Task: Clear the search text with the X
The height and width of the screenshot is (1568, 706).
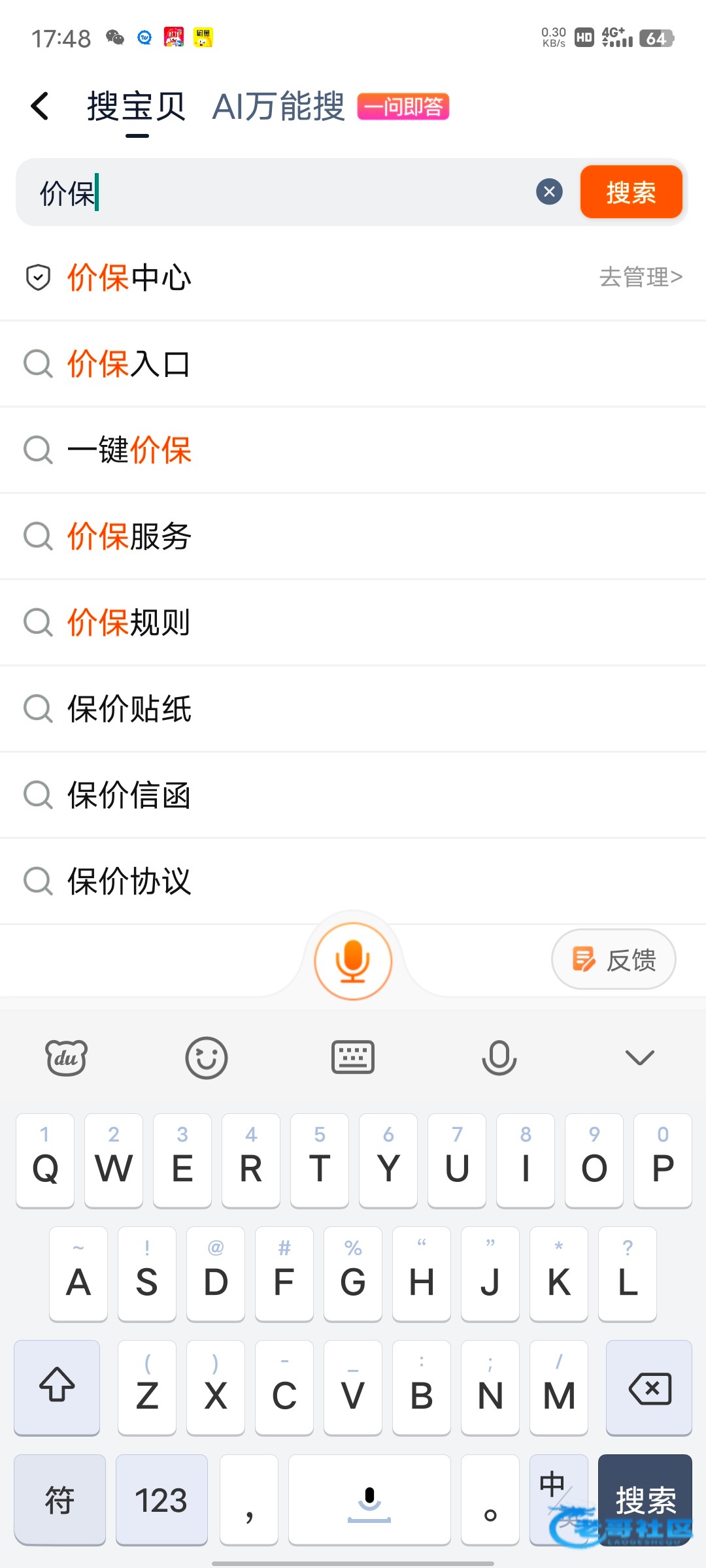Action: point(549,192)
